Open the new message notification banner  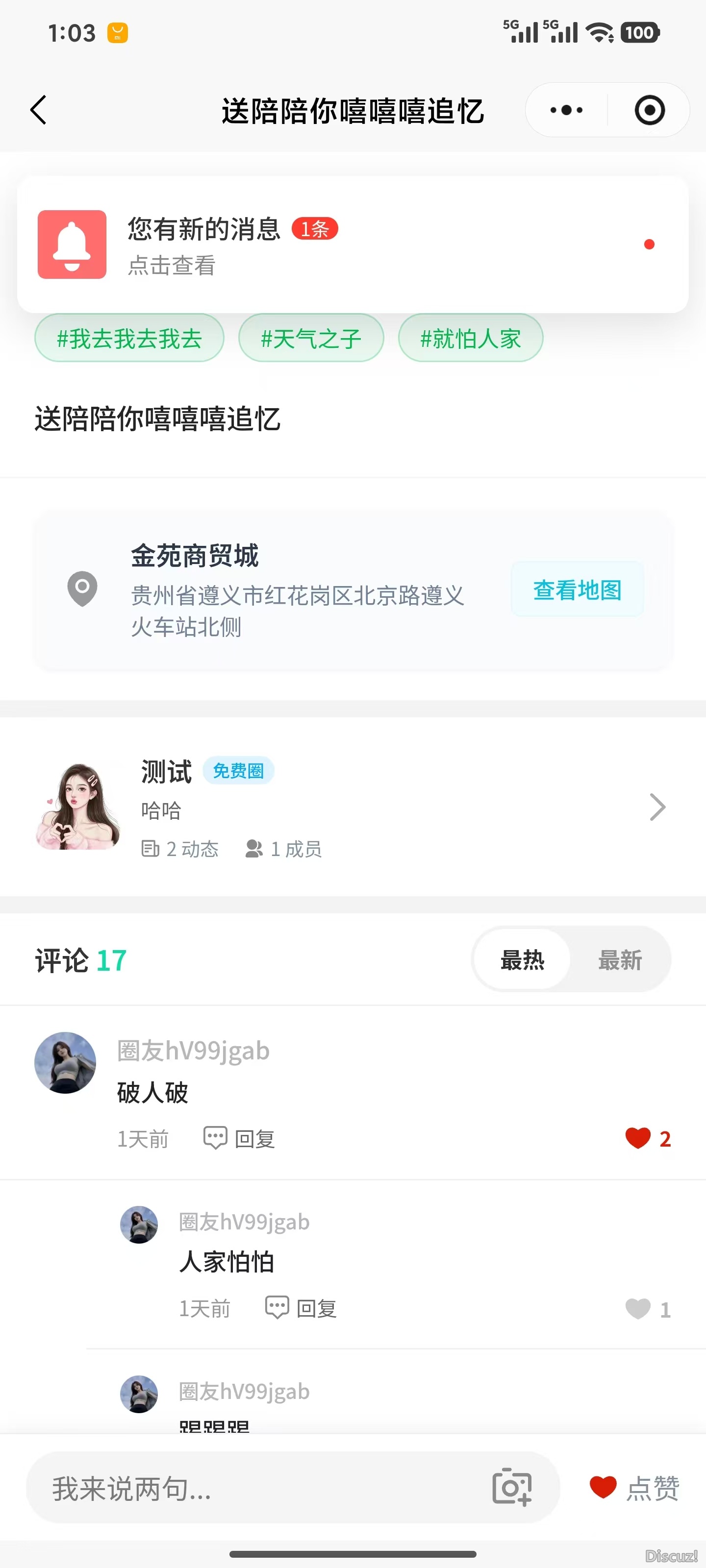point(353,245)
